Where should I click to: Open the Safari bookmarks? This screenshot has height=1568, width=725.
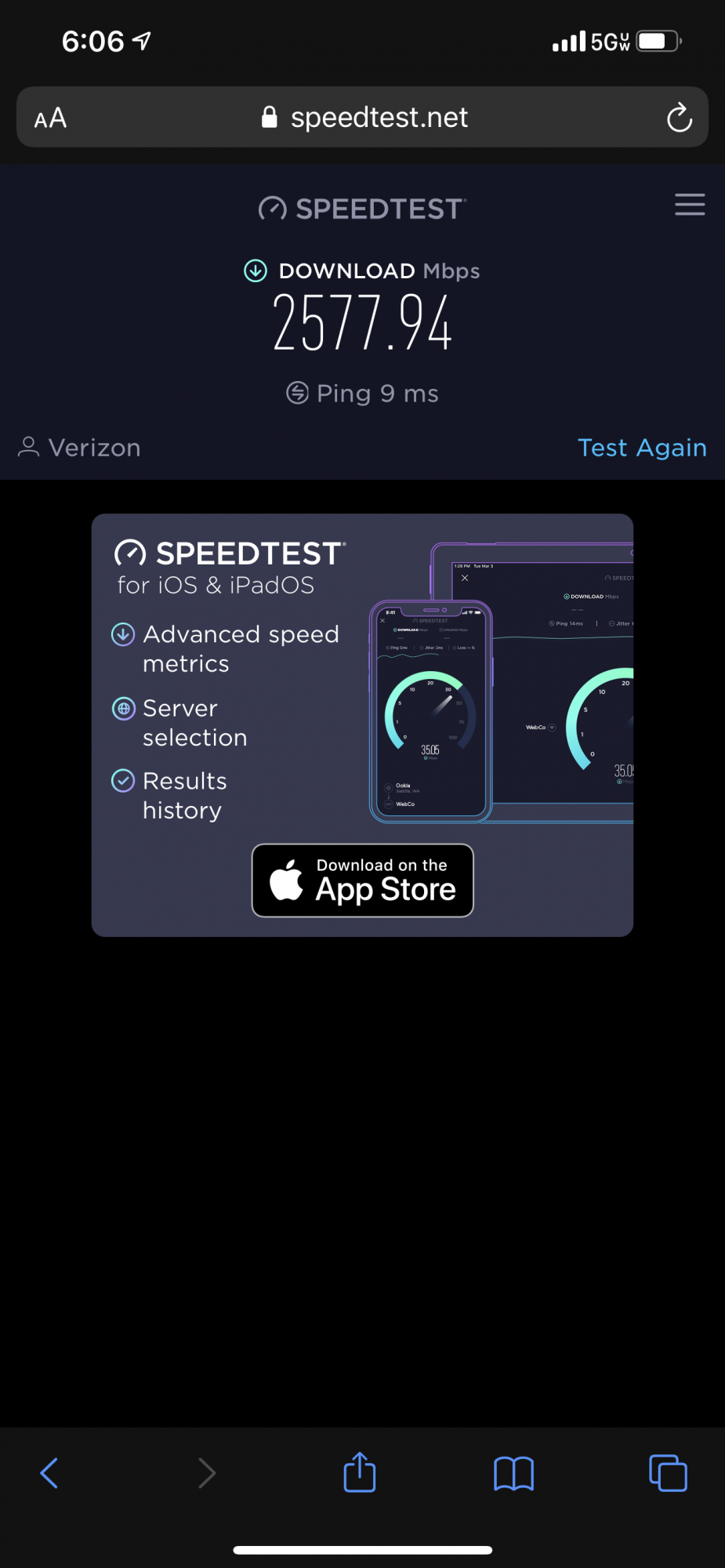click(x=513, y=1473)
